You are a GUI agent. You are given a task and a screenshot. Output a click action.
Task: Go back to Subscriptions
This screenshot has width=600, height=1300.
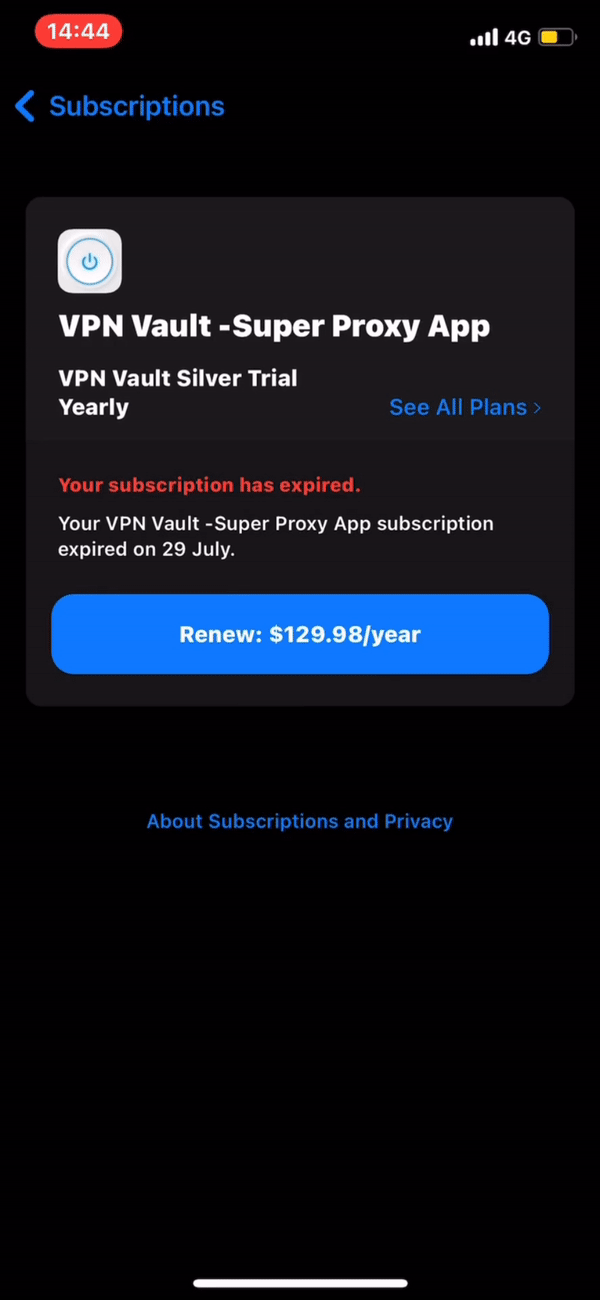(x=120, y=106)
